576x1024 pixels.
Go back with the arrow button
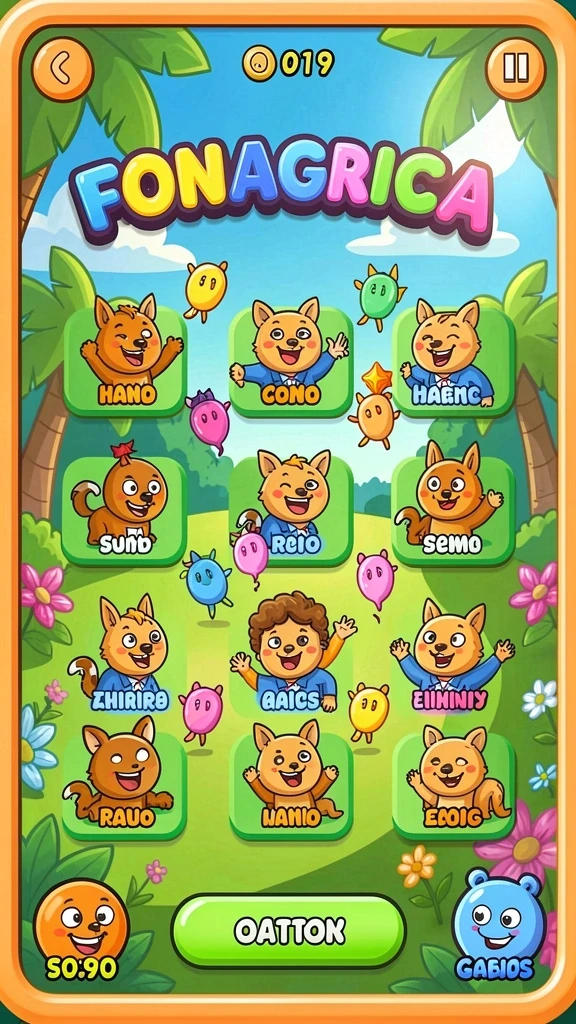pyautogui.click(x=63, y=68)
